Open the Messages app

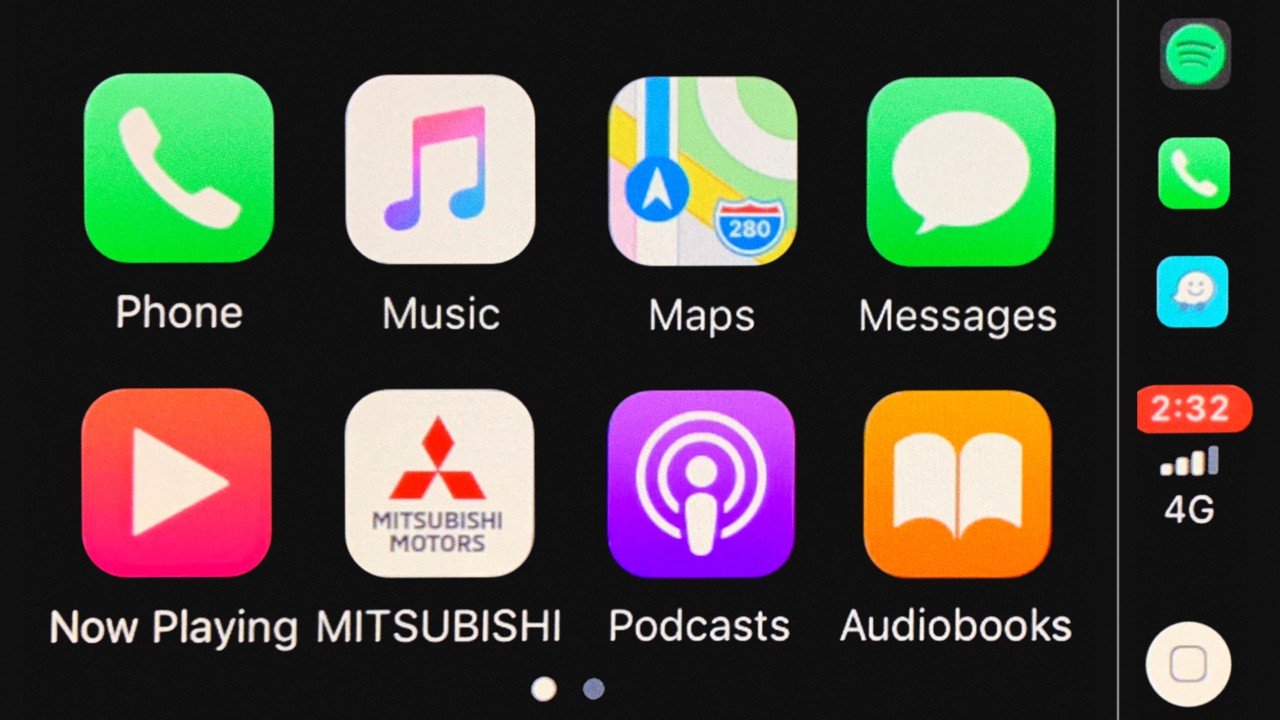960,172
